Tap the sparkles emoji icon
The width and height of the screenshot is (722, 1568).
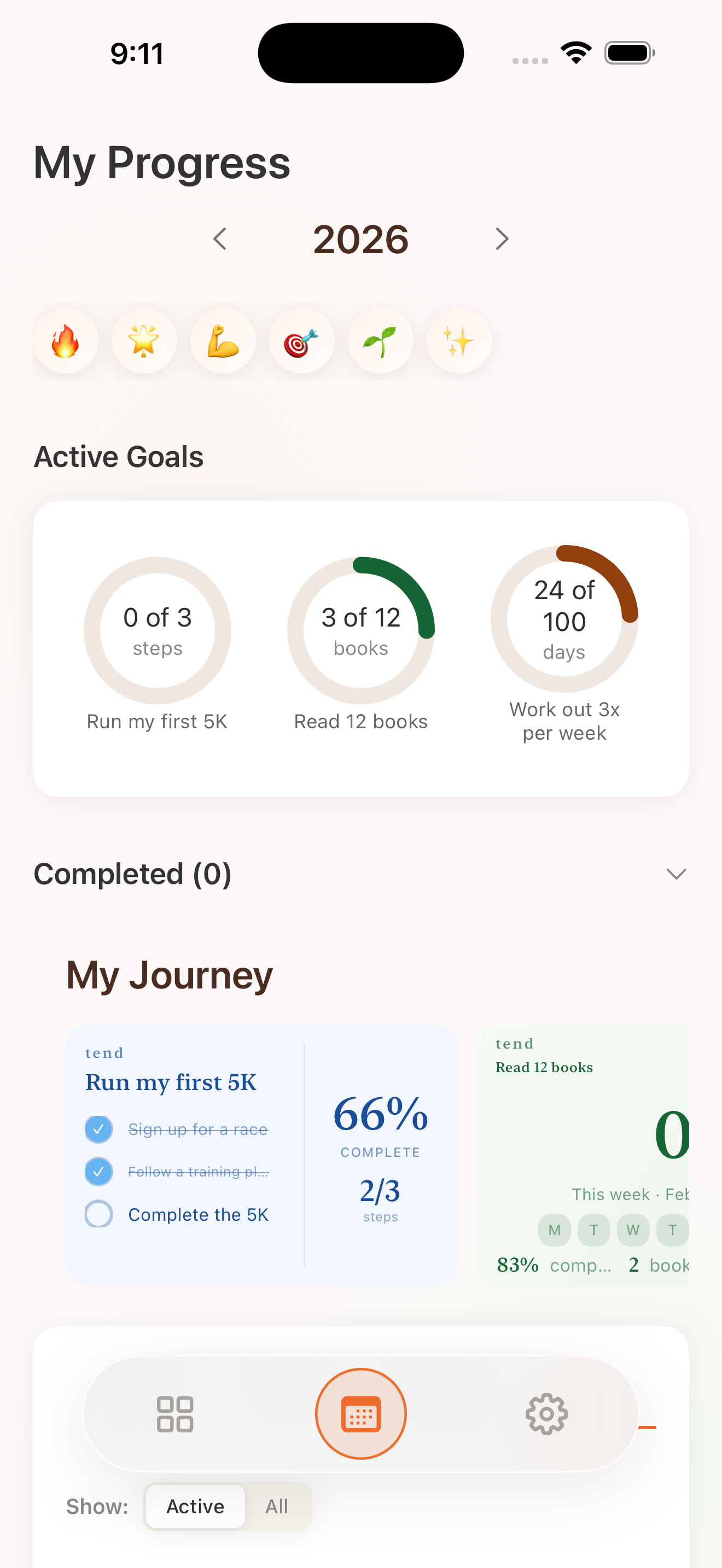click(458, 341)
